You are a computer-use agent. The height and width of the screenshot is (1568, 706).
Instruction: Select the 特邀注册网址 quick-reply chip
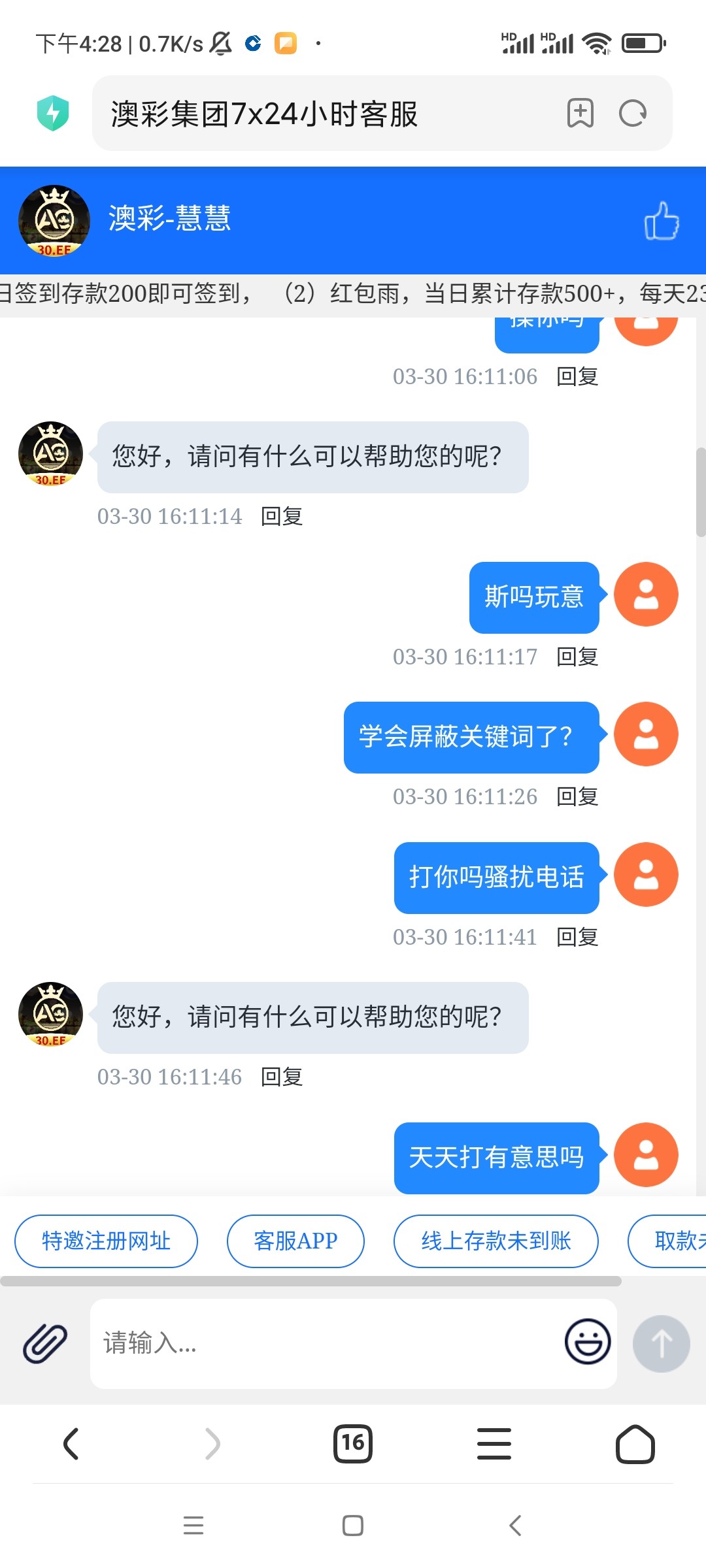(x=106, y=1241)
